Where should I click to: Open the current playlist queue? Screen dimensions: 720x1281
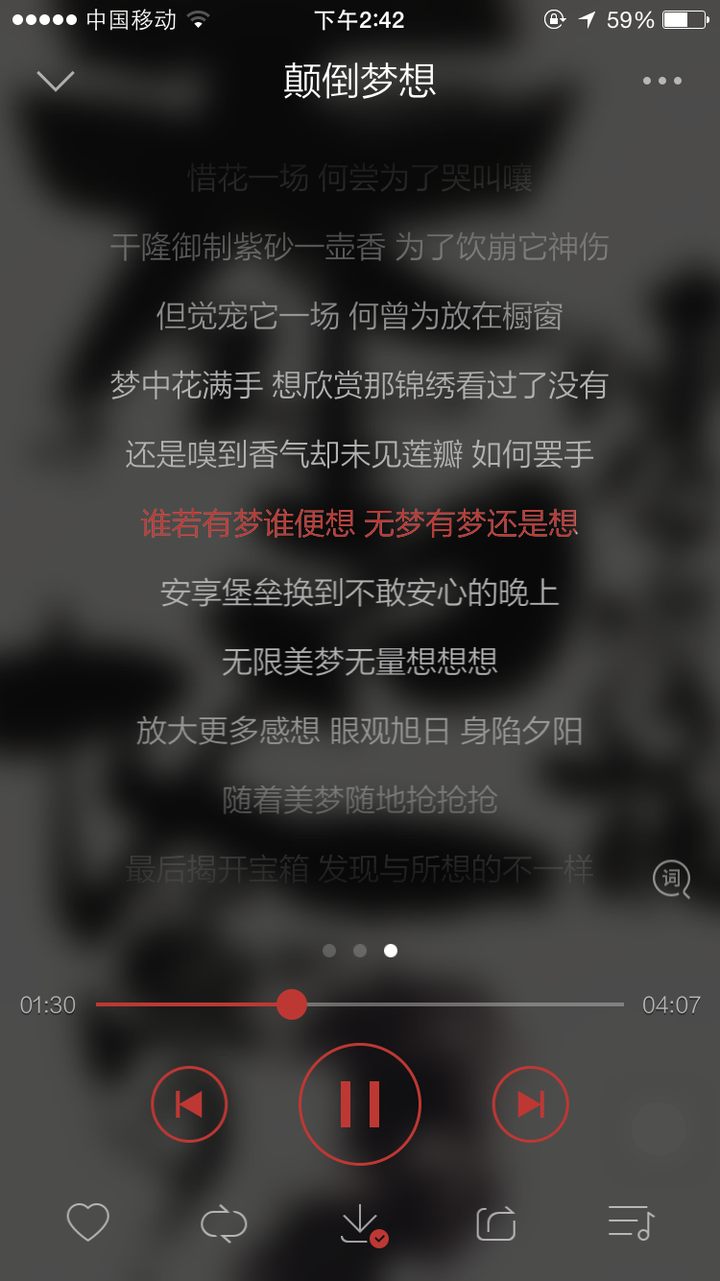click(x=630, y=1222)
